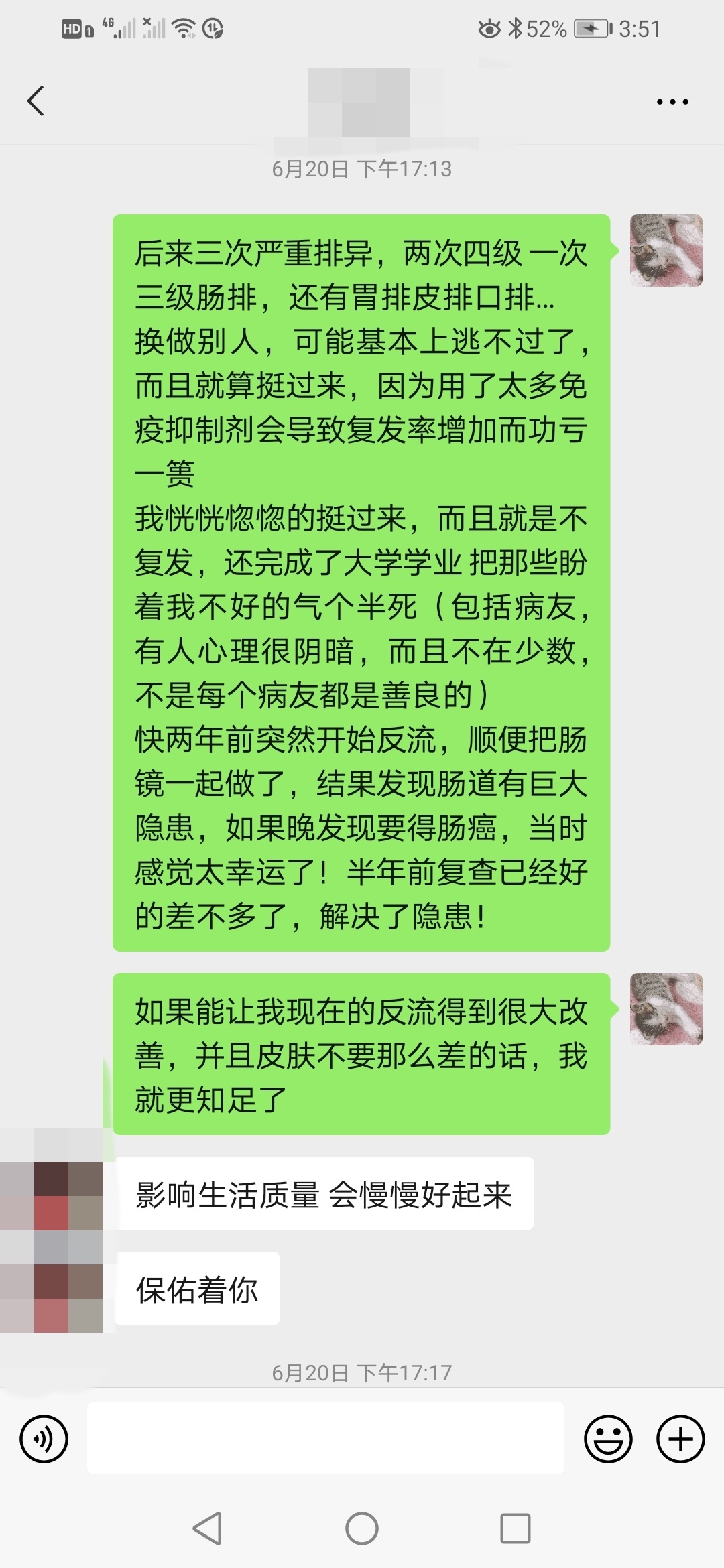Tap the system home button
This screenshot has height=1568, width=724.
coord(362,1529)
